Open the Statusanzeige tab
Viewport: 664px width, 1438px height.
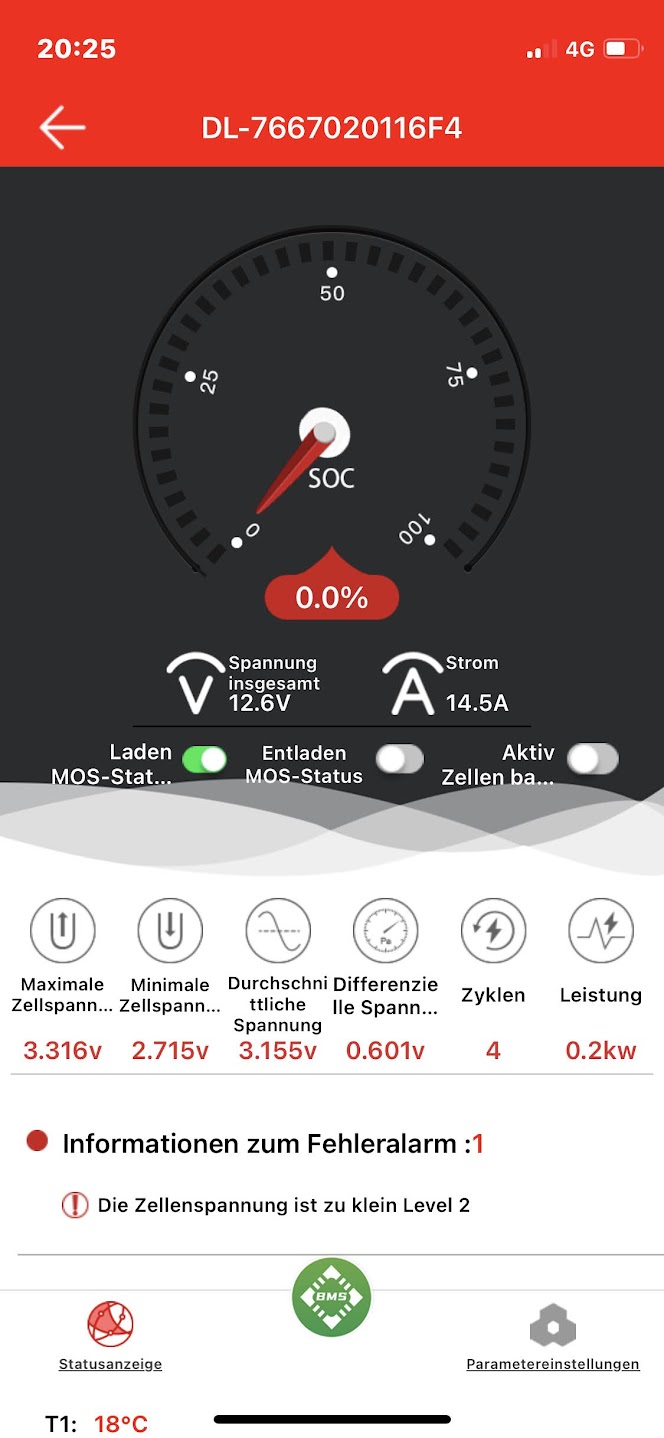point(110,1336)
